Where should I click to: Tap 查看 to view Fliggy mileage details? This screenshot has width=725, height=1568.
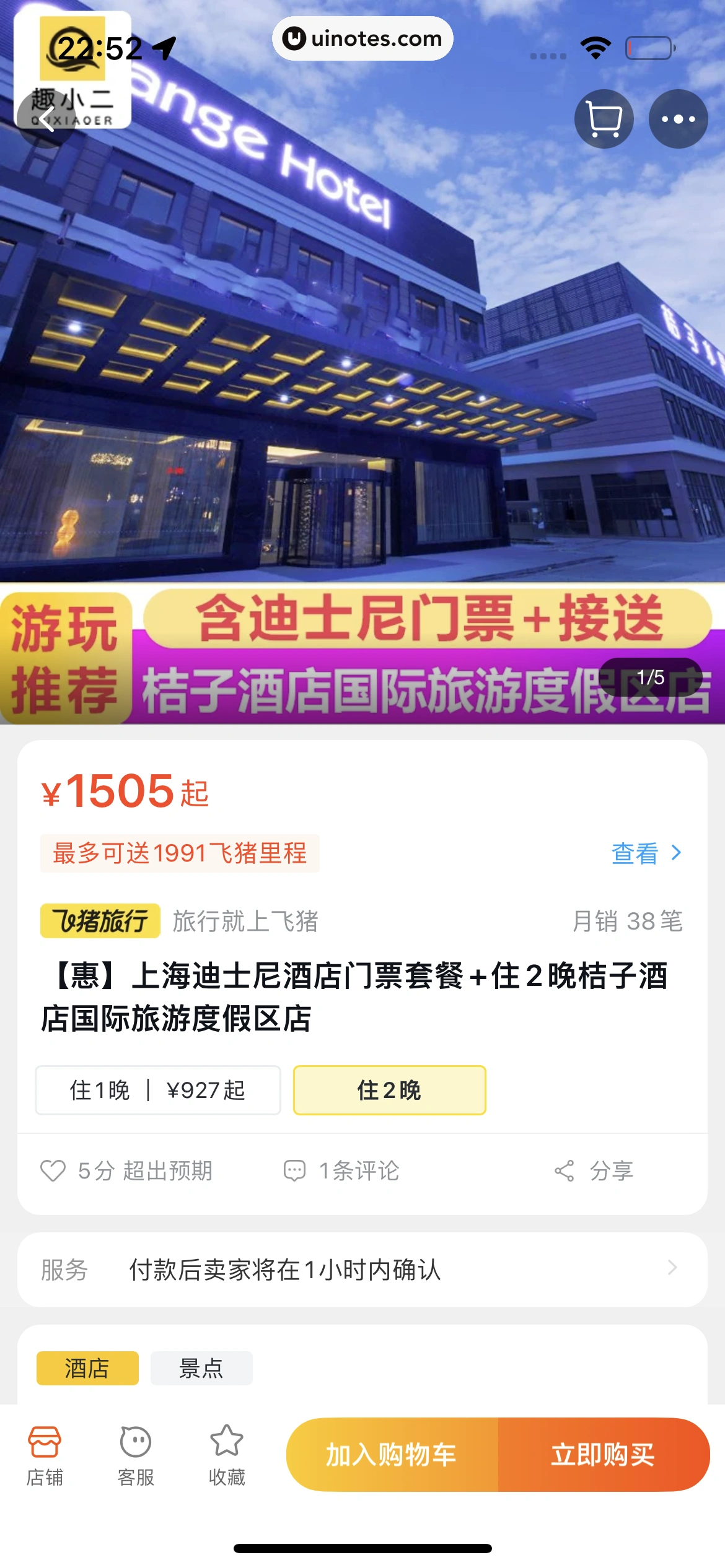[646, 853]
